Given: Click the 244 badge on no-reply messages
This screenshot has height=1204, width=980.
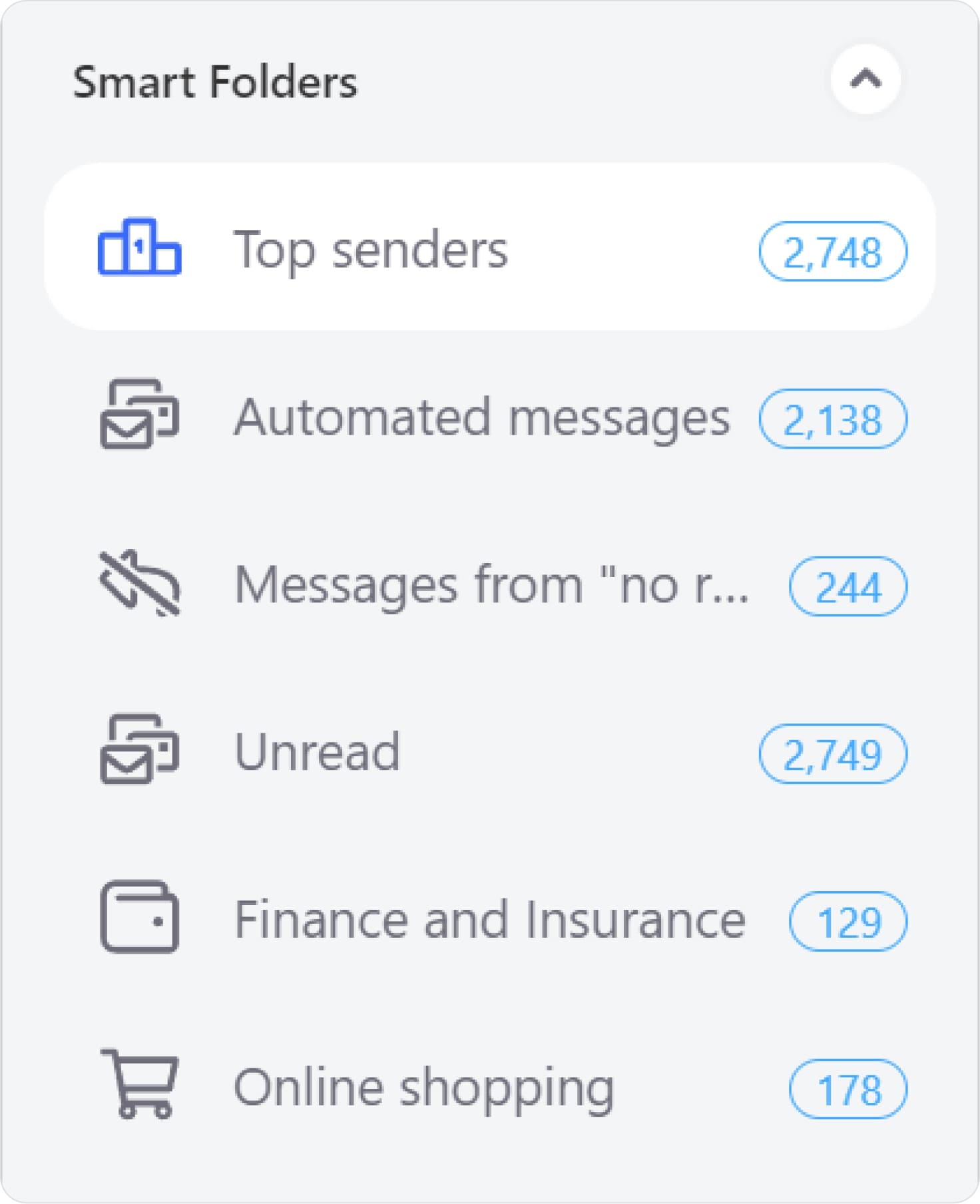Looking at the screenshot, I should point(848,587).
